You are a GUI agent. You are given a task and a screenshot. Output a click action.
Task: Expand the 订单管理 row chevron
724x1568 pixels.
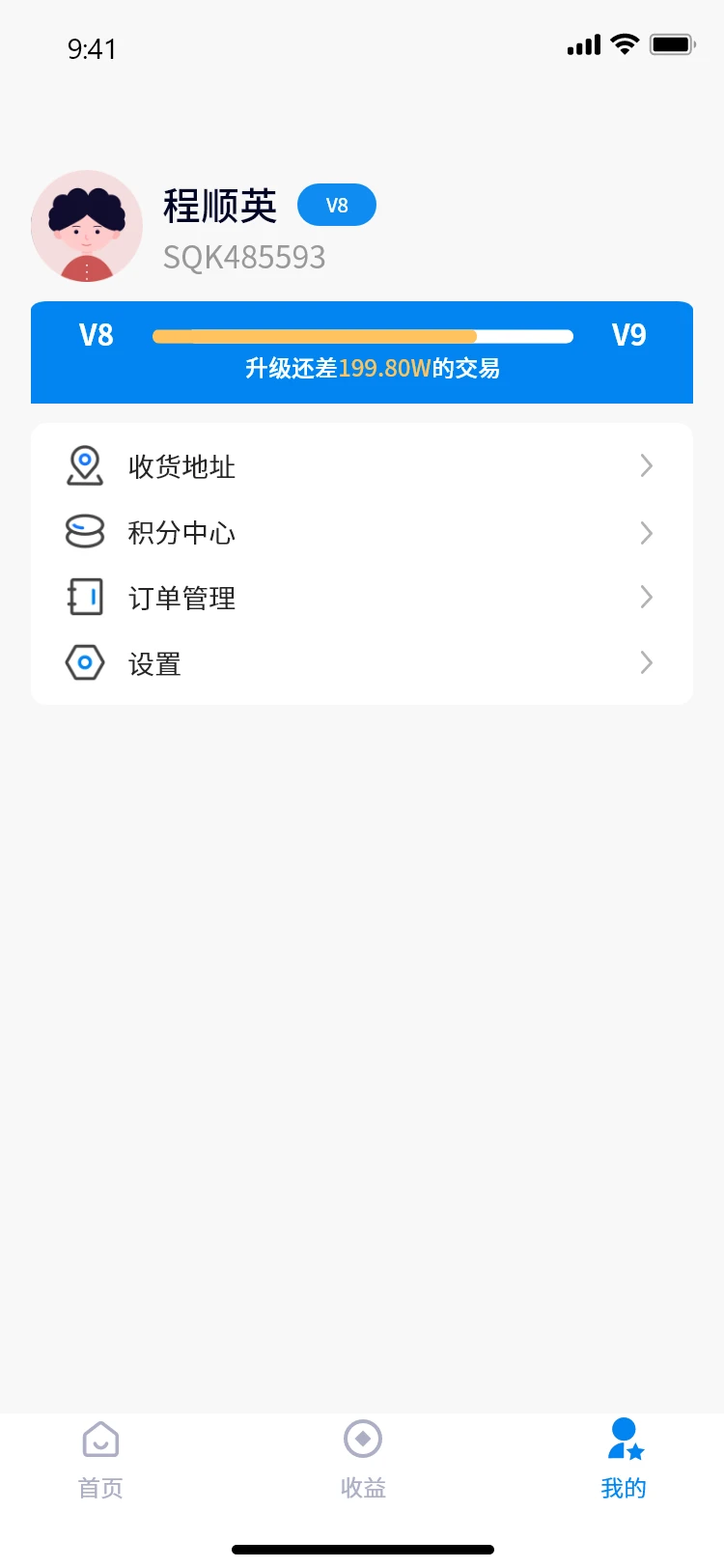[646, 597]
